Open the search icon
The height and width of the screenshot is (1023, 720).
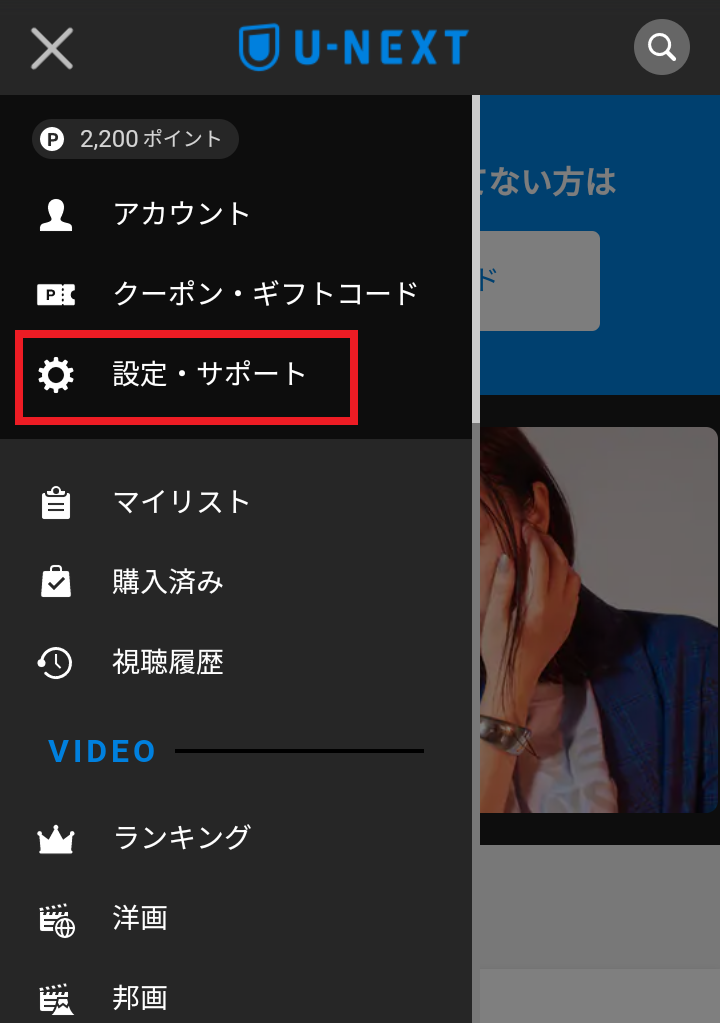tap(661, 47)
